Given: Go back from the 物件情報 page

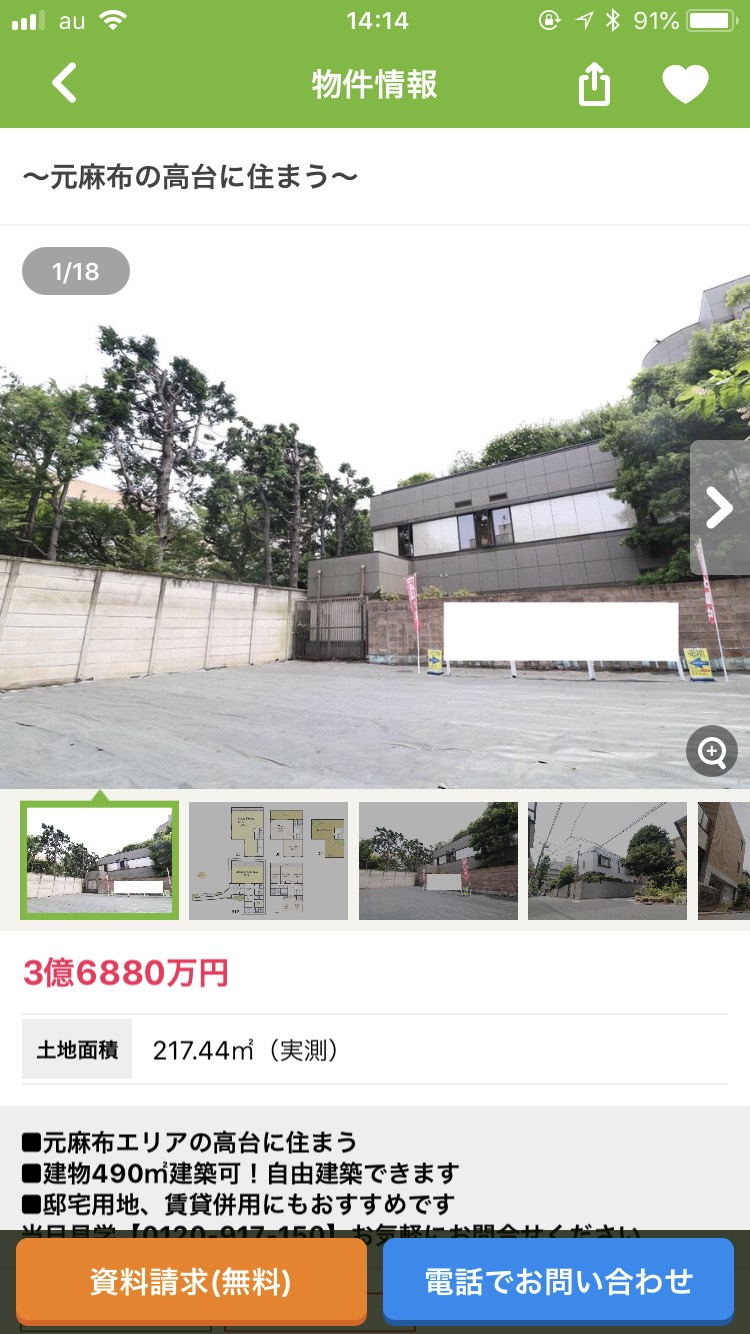Looking at the screenshot, I should 64,84.
